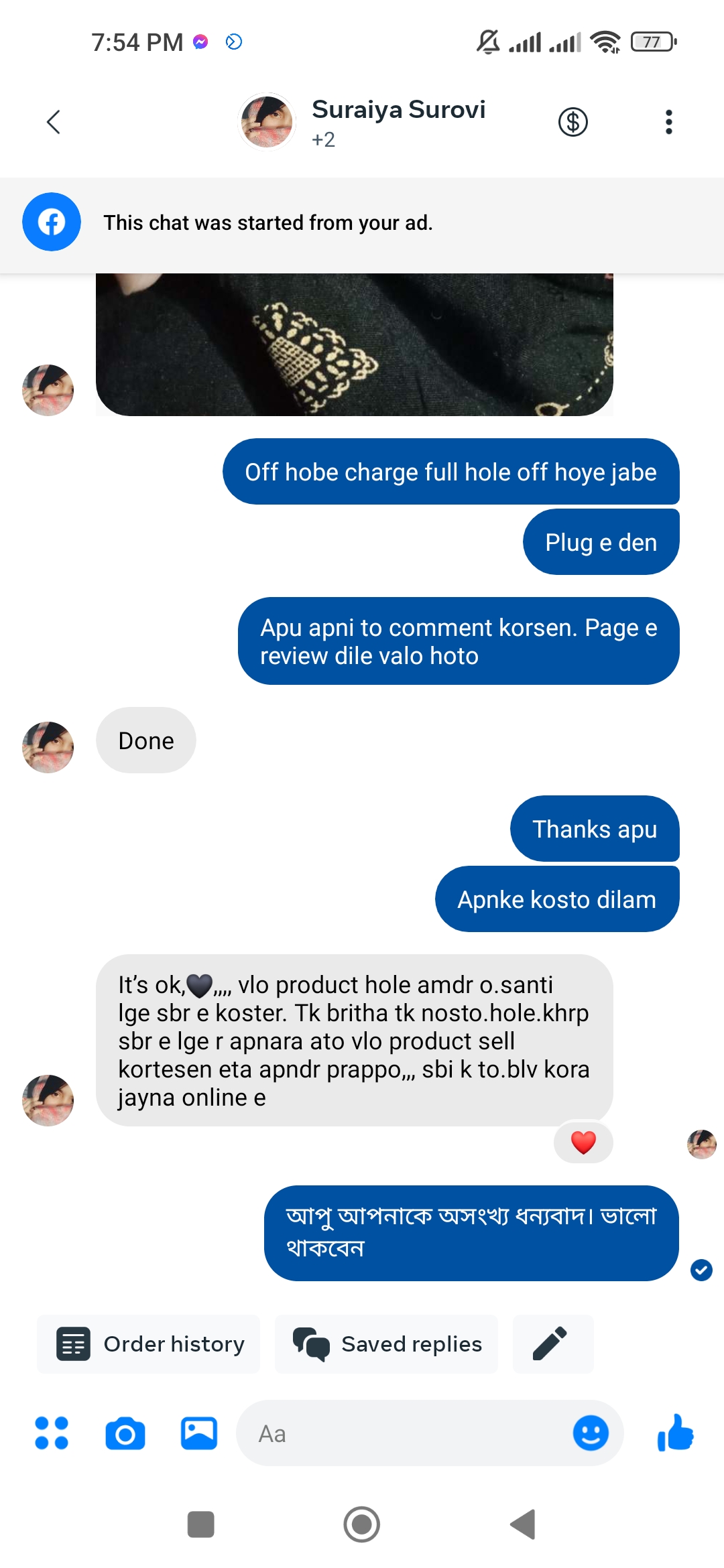Viewport: 724px width, 1568px height.
Task: Tap the heart reaction under the message
Action: (583, 1142)
